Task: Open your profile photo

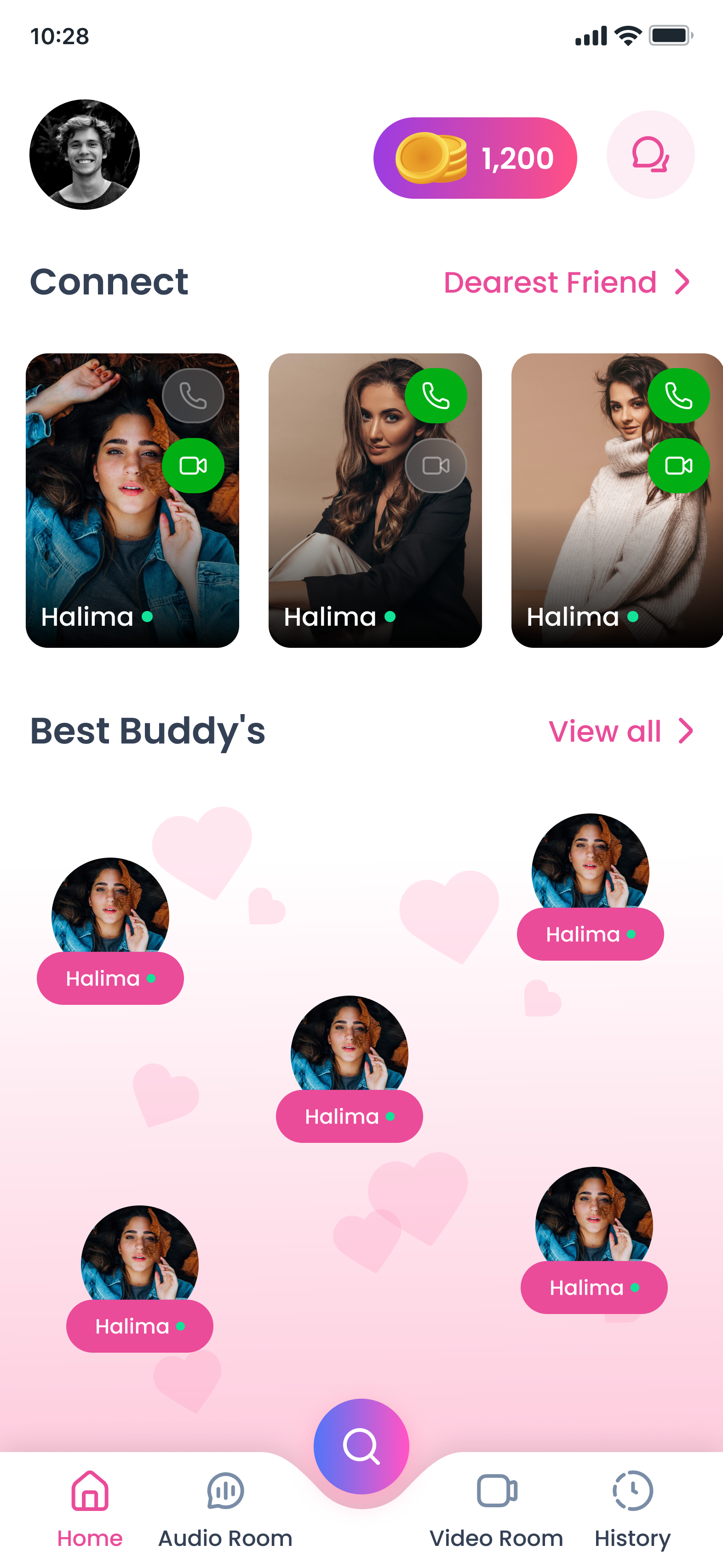Action: coord(85,155)
